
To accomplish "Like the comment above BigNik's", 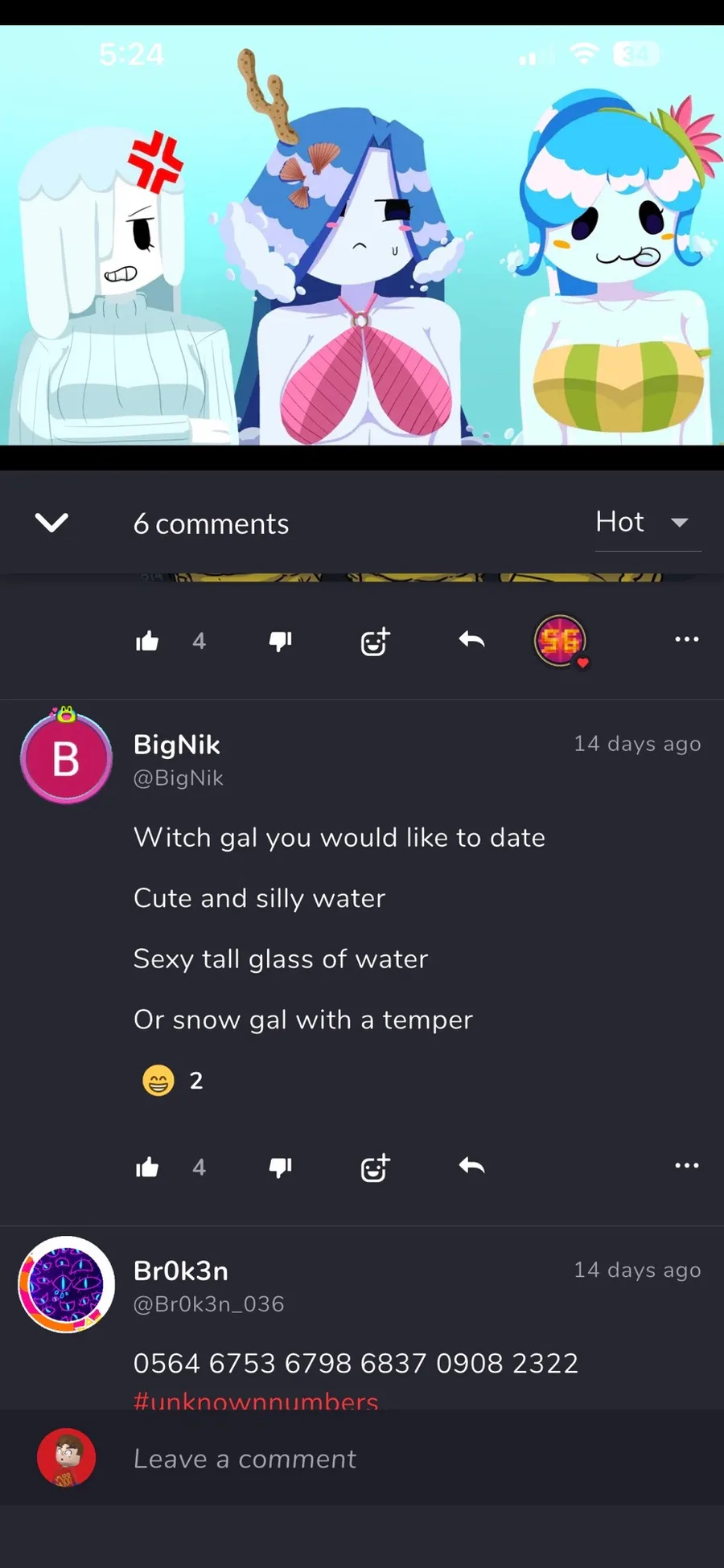I will pos(147,641).
